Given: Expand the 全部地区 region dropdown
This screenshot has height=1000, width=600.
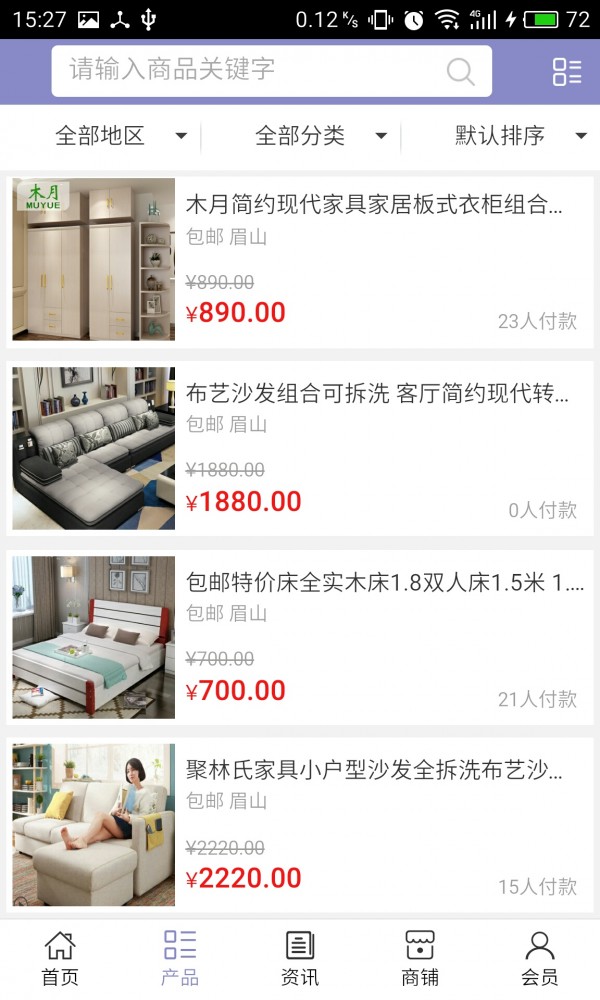Looking at the screenshot, I should pos(120,136).
